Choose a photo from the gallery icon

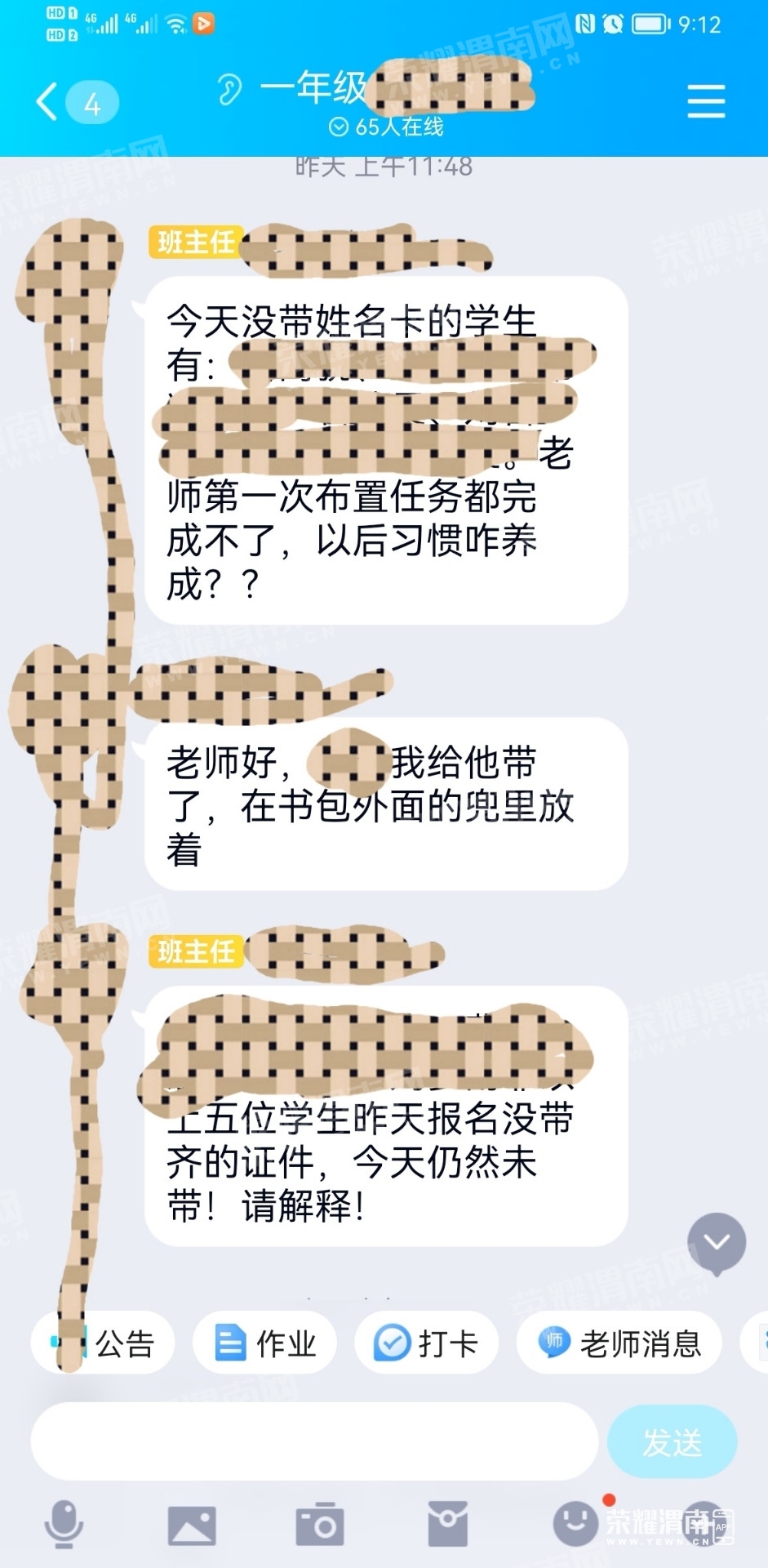pos(192,1525)
